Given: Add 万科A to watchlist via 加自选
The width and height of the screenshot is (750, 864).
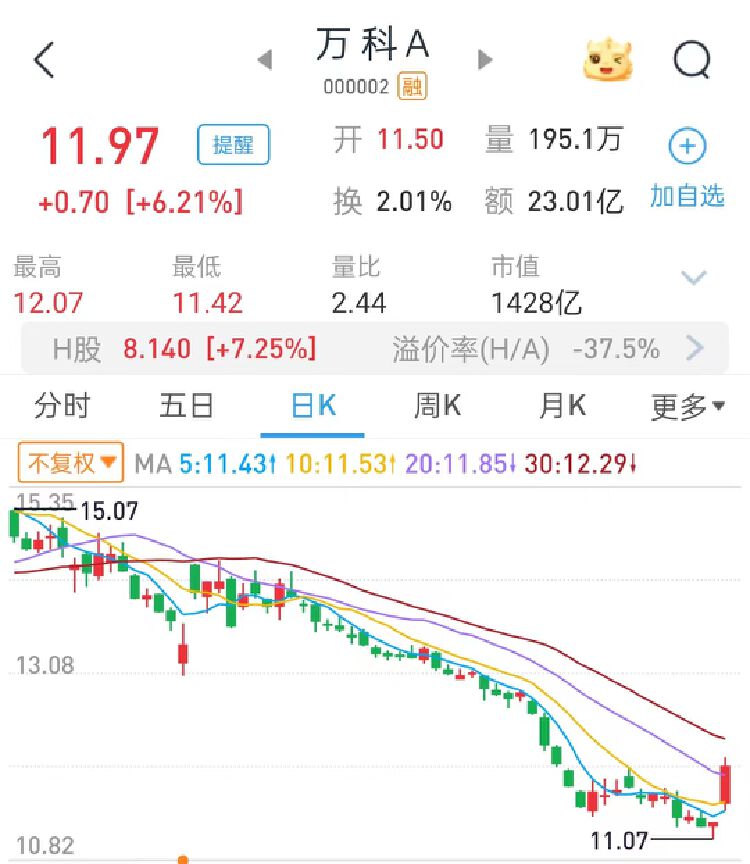Looking at the screenshot, I should 687,168.
